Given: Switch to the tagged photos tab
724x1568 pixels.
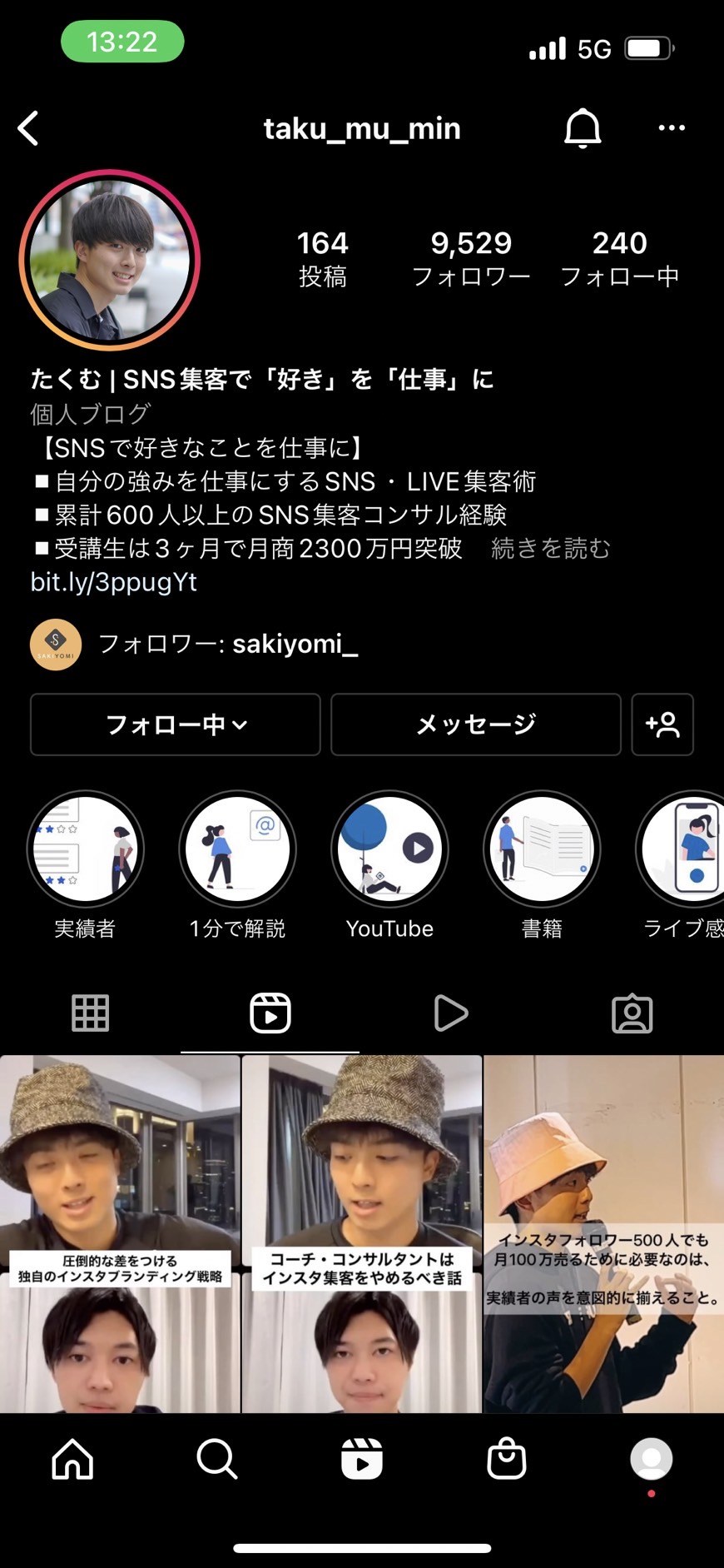Looking at the screenshot, I should click(x=632, y=1013).
